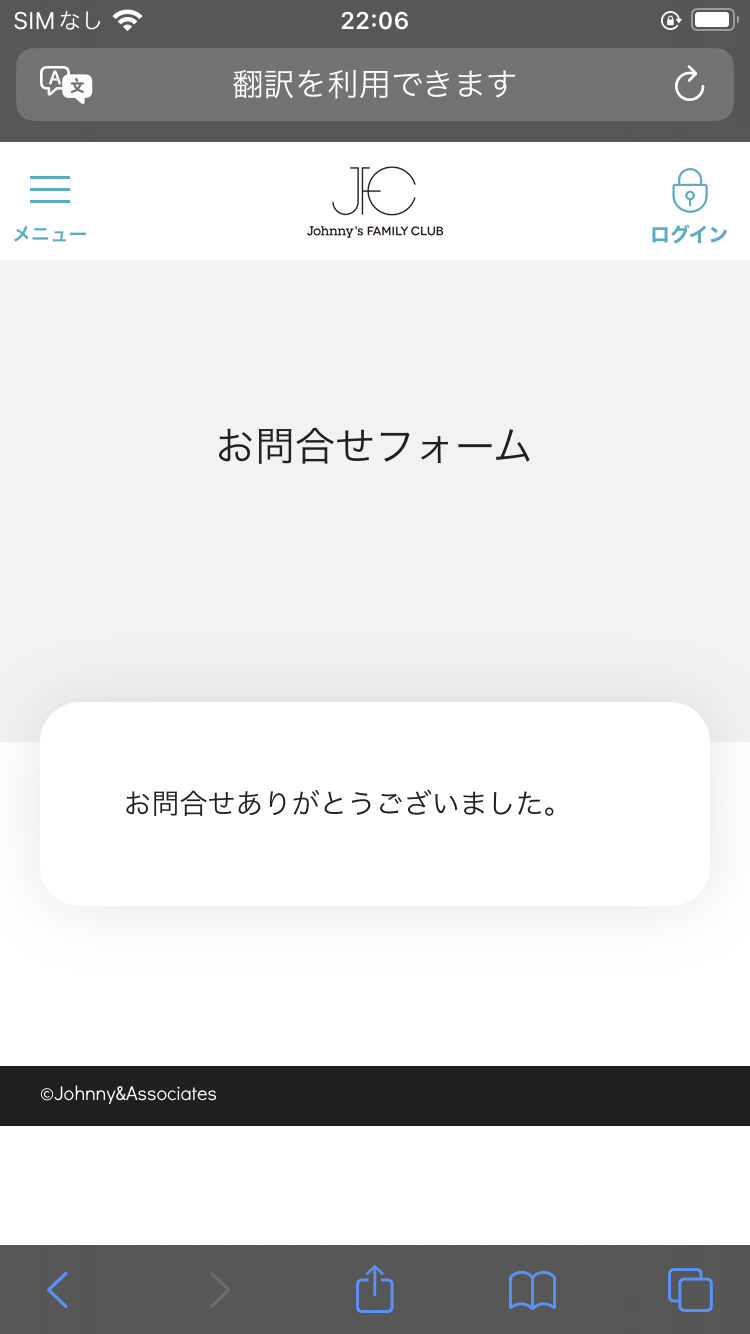Show open Safari tabs
The width and height of the screenshot is (750, 1334).
point(690,1290)
